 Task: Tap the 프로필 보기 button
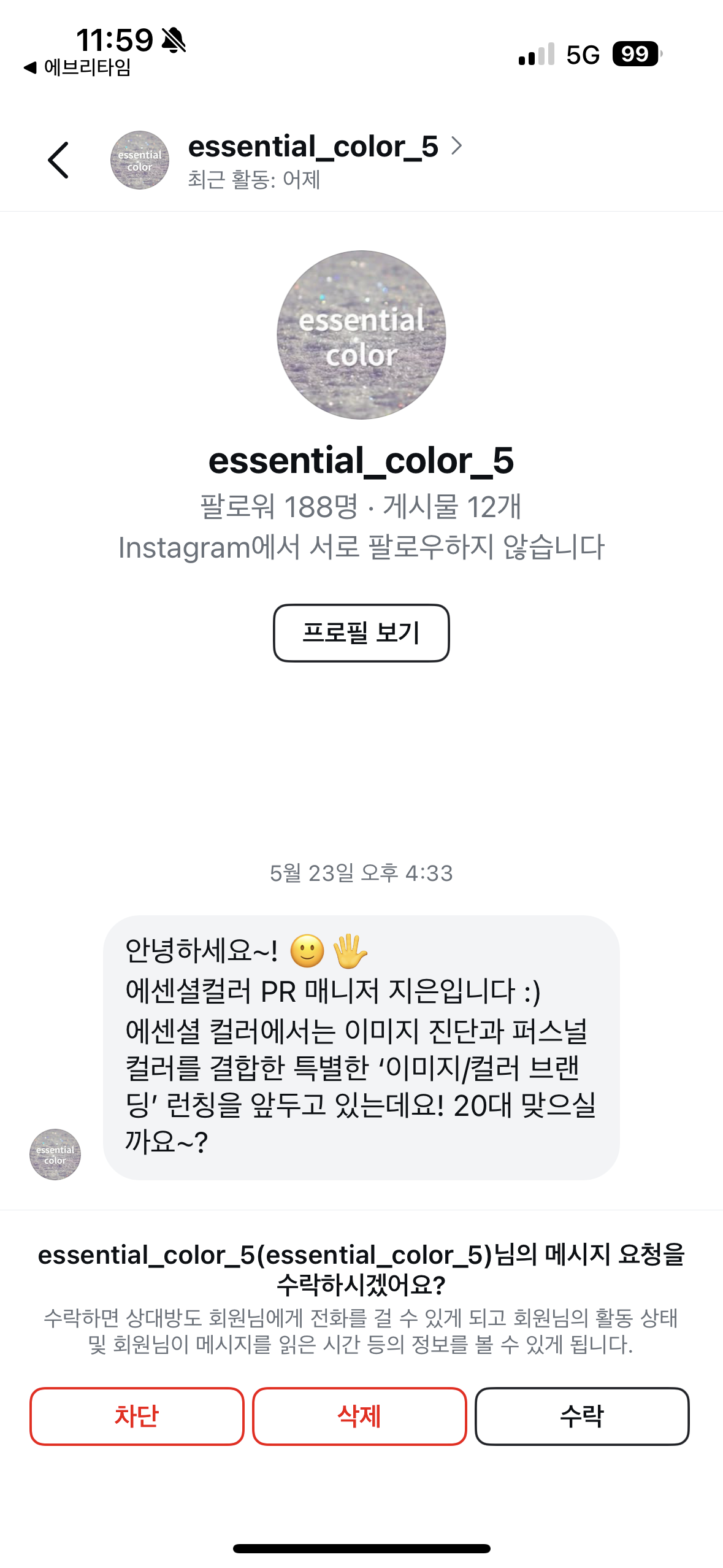tap(361, 632)
